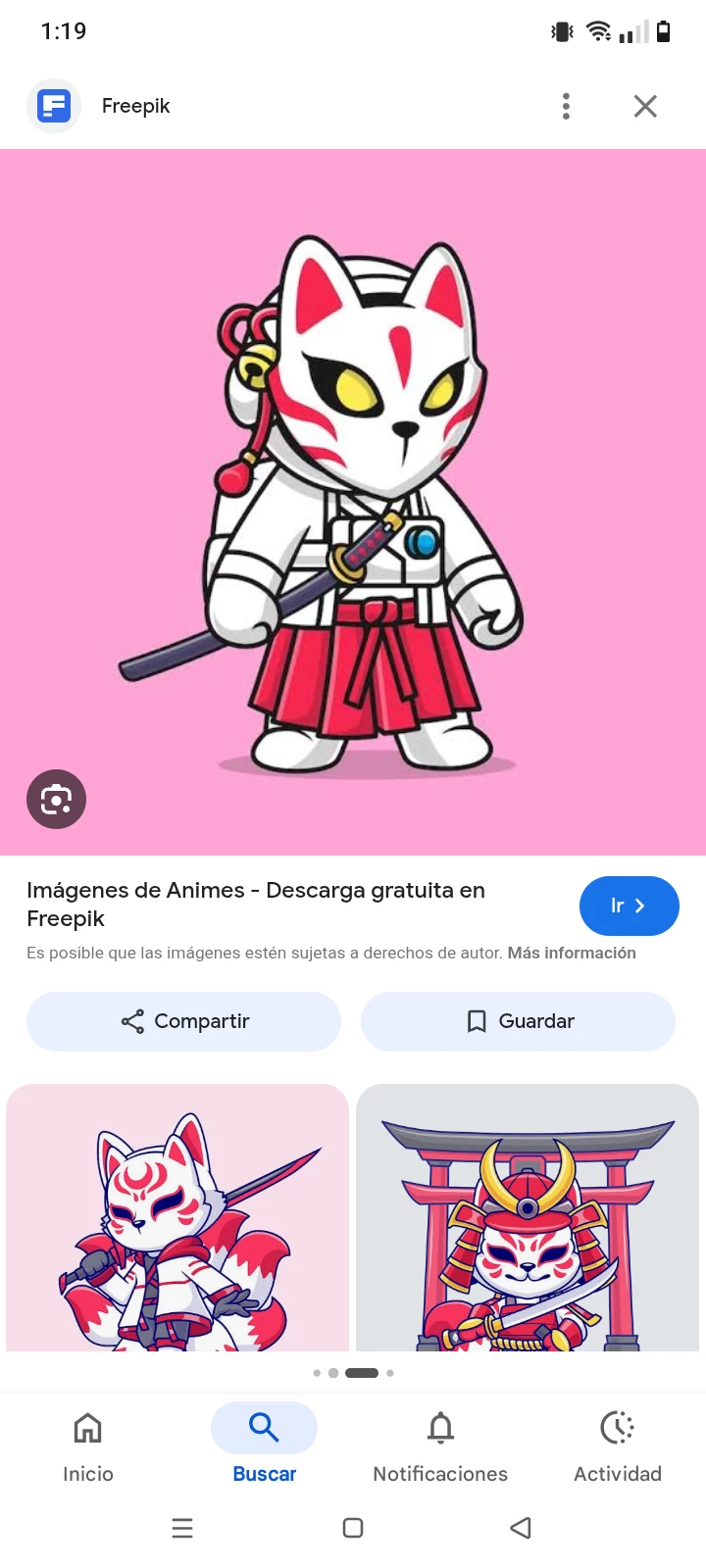Image resolution: width=706 pixels, height=1568 pixels.
Task: Search this image with Google Lens
Action: [56, 800]
